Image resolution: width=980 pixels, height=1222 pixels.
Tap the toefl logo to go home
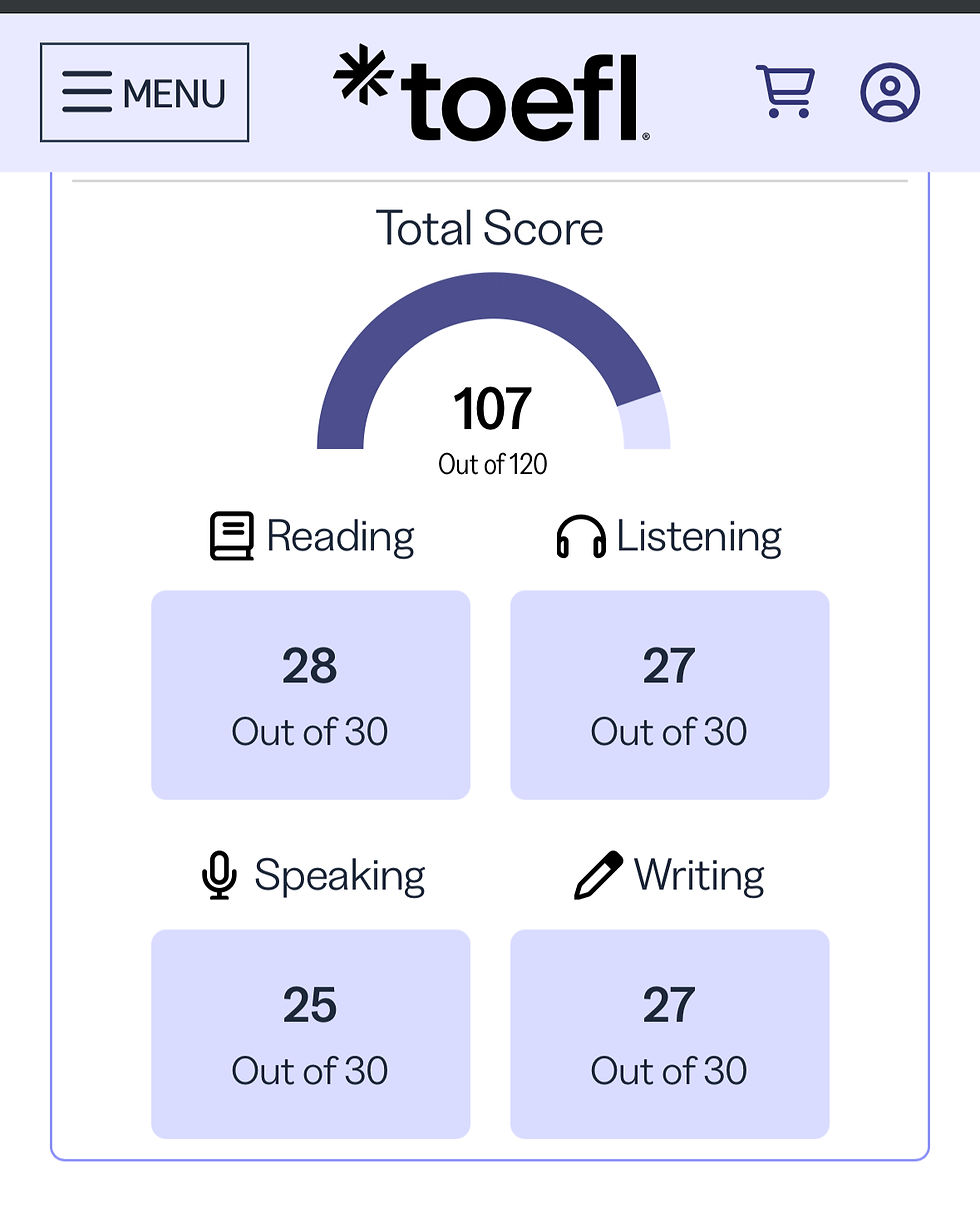click(491, 94)
